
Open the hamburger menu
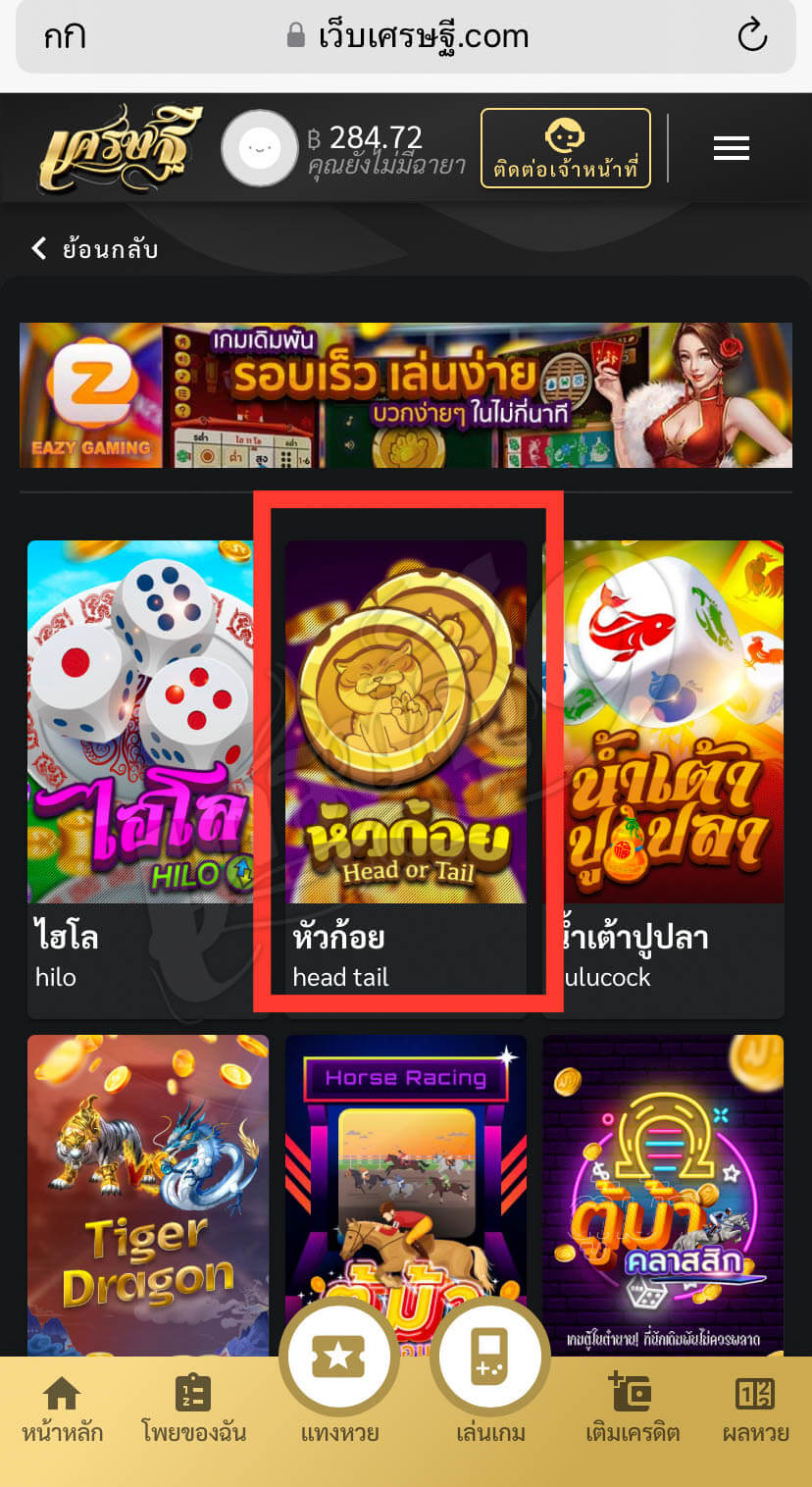731,148
